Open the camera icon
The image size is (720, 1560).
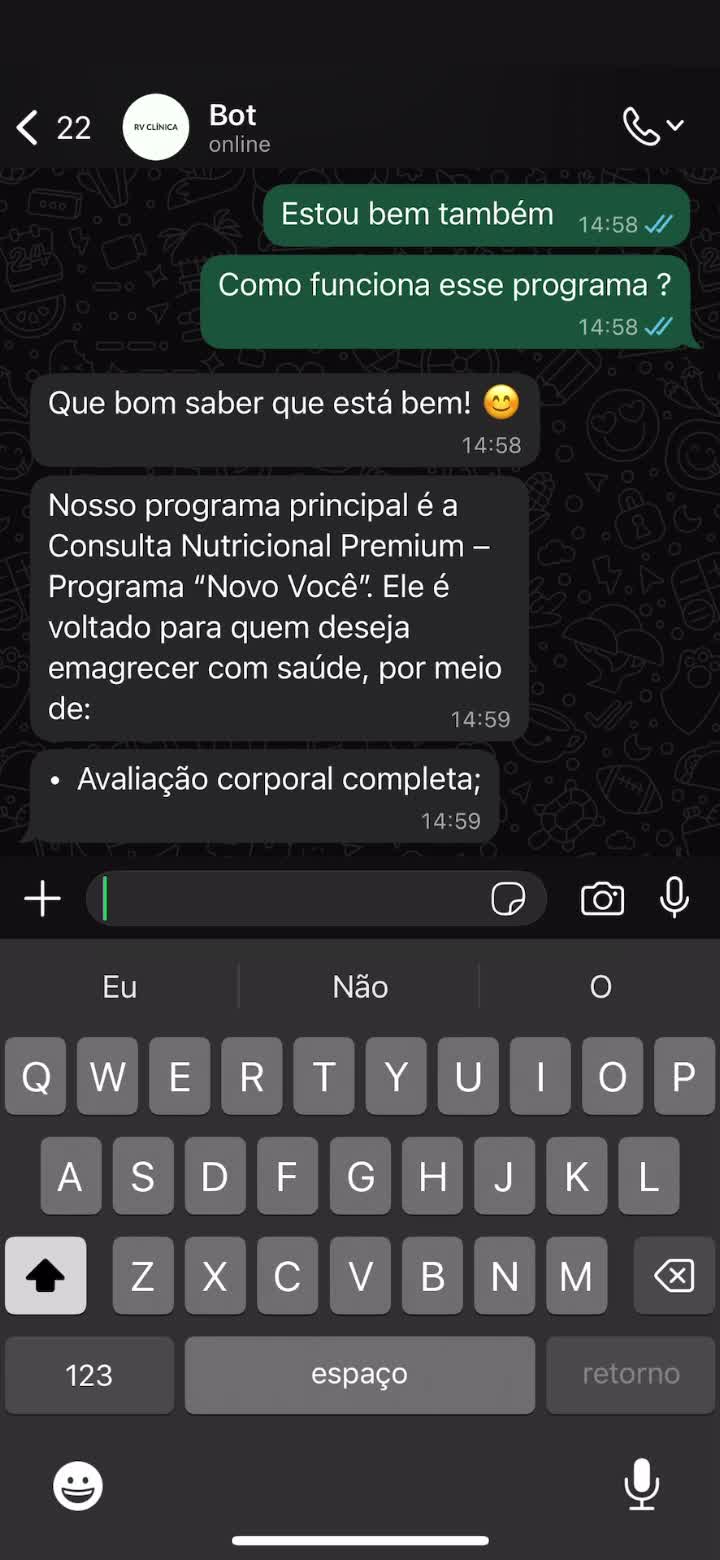pos(602,897)
